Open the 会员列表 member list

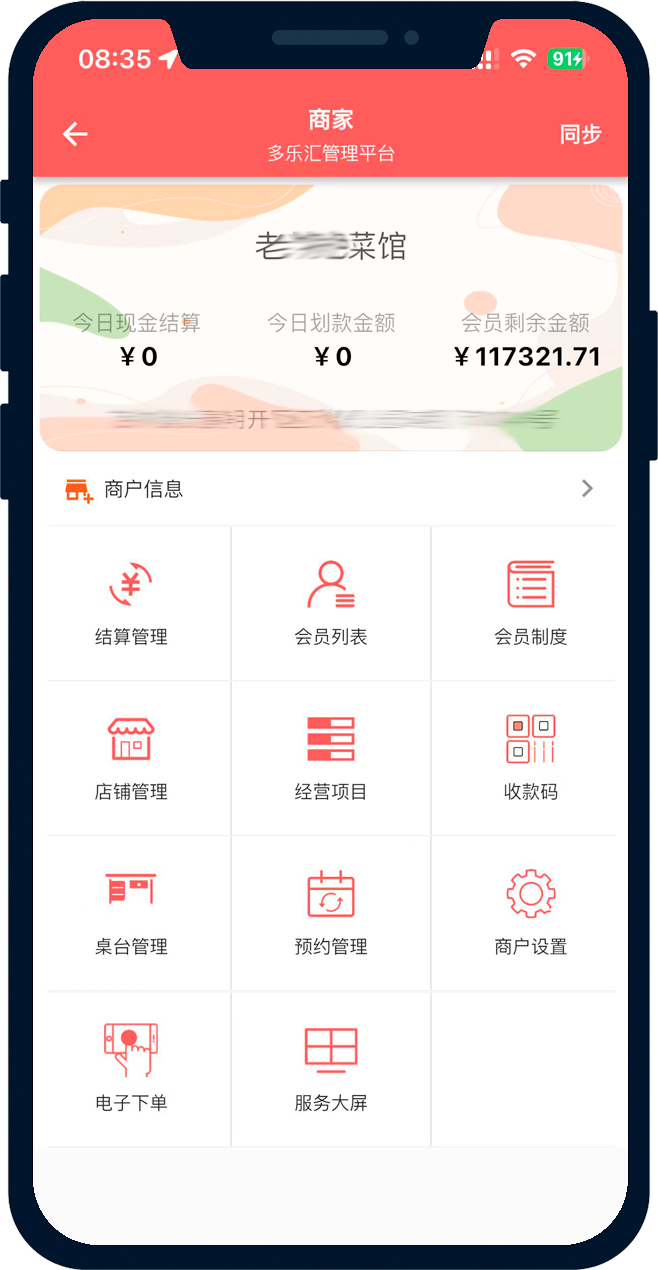[331, 603]
